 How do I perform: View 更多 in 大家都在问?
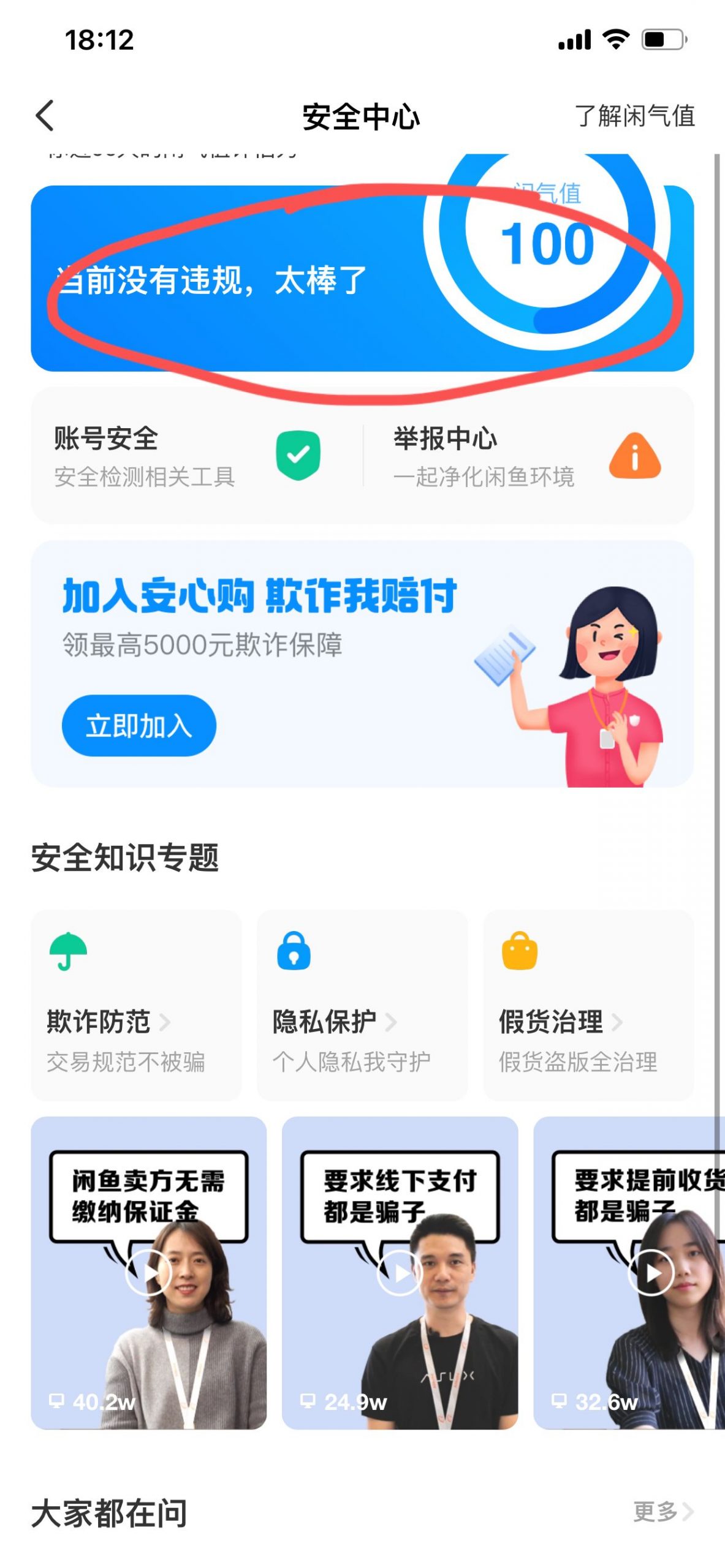tap(663, 1512)
